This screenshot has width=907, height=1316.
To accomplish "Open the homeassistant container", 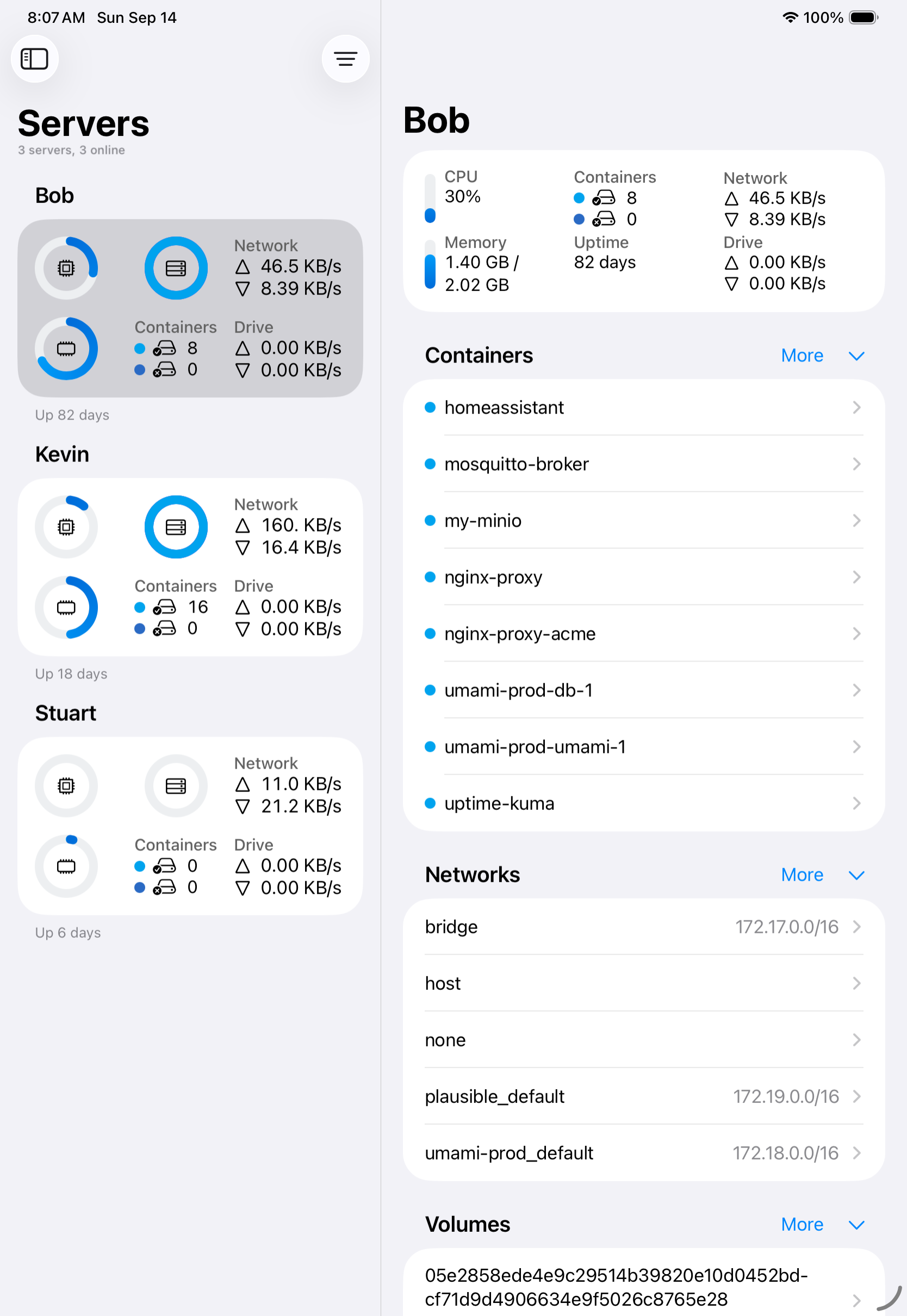I will click(x=643, y=407).
